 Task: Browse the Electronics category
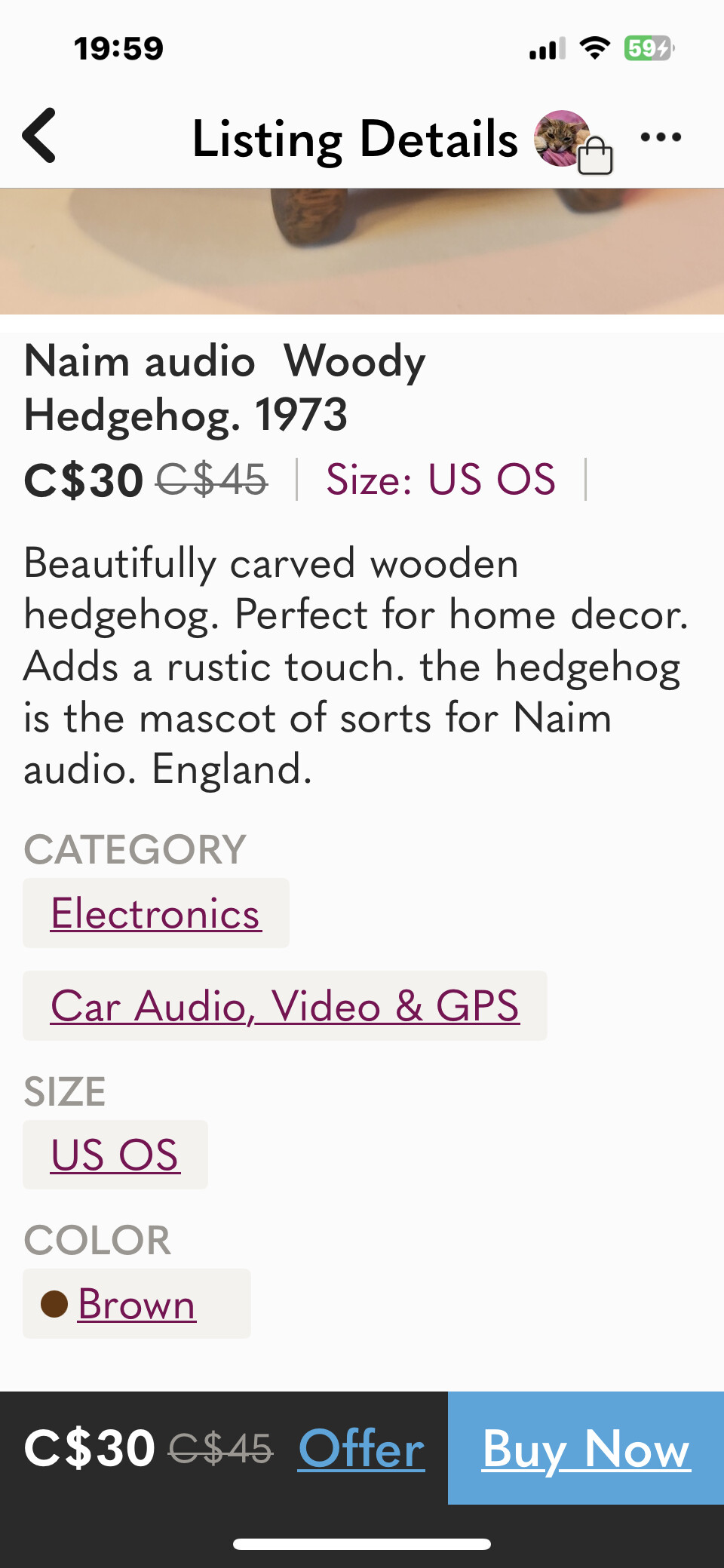coord(156,913)
